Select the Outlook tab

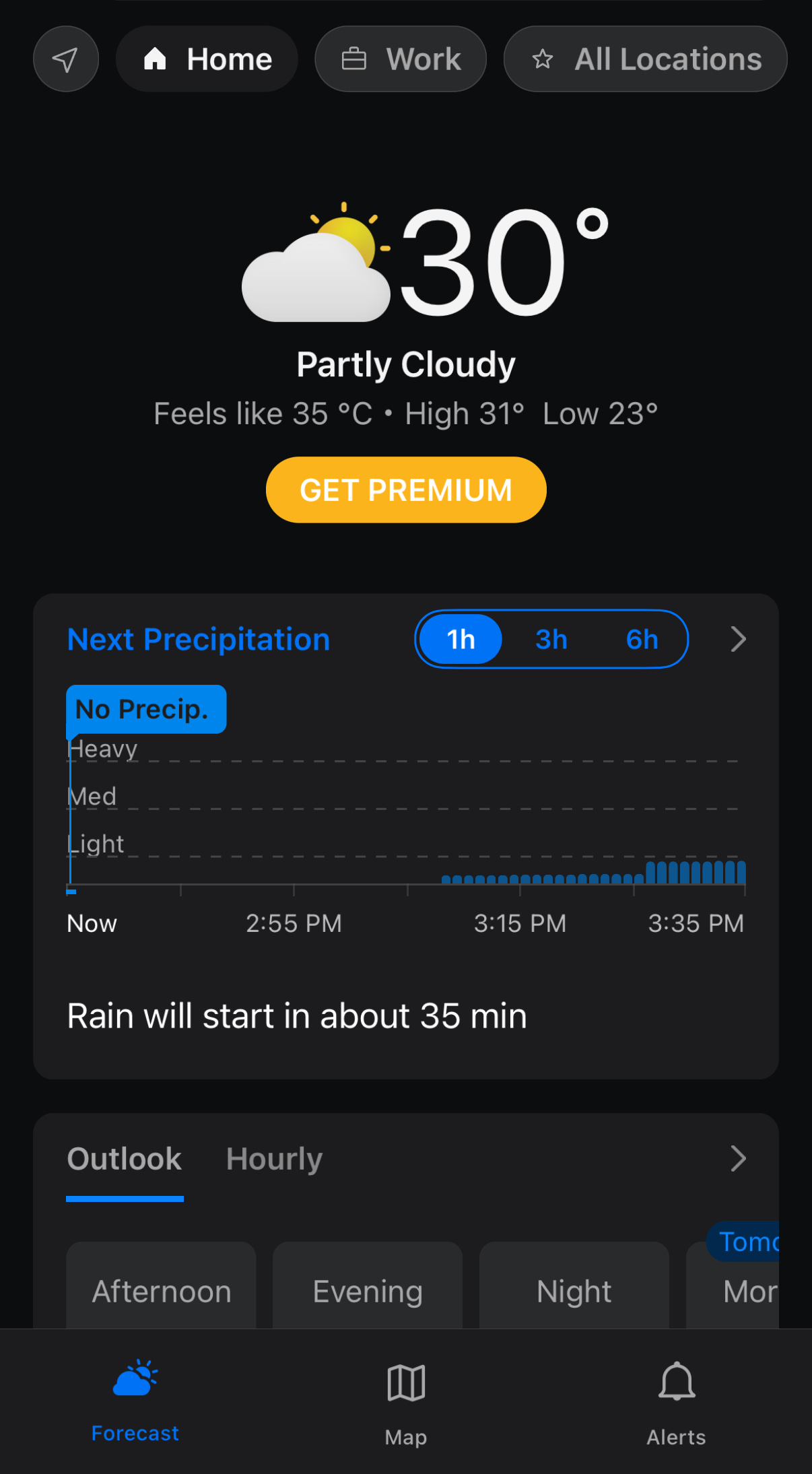point(125,1159)
